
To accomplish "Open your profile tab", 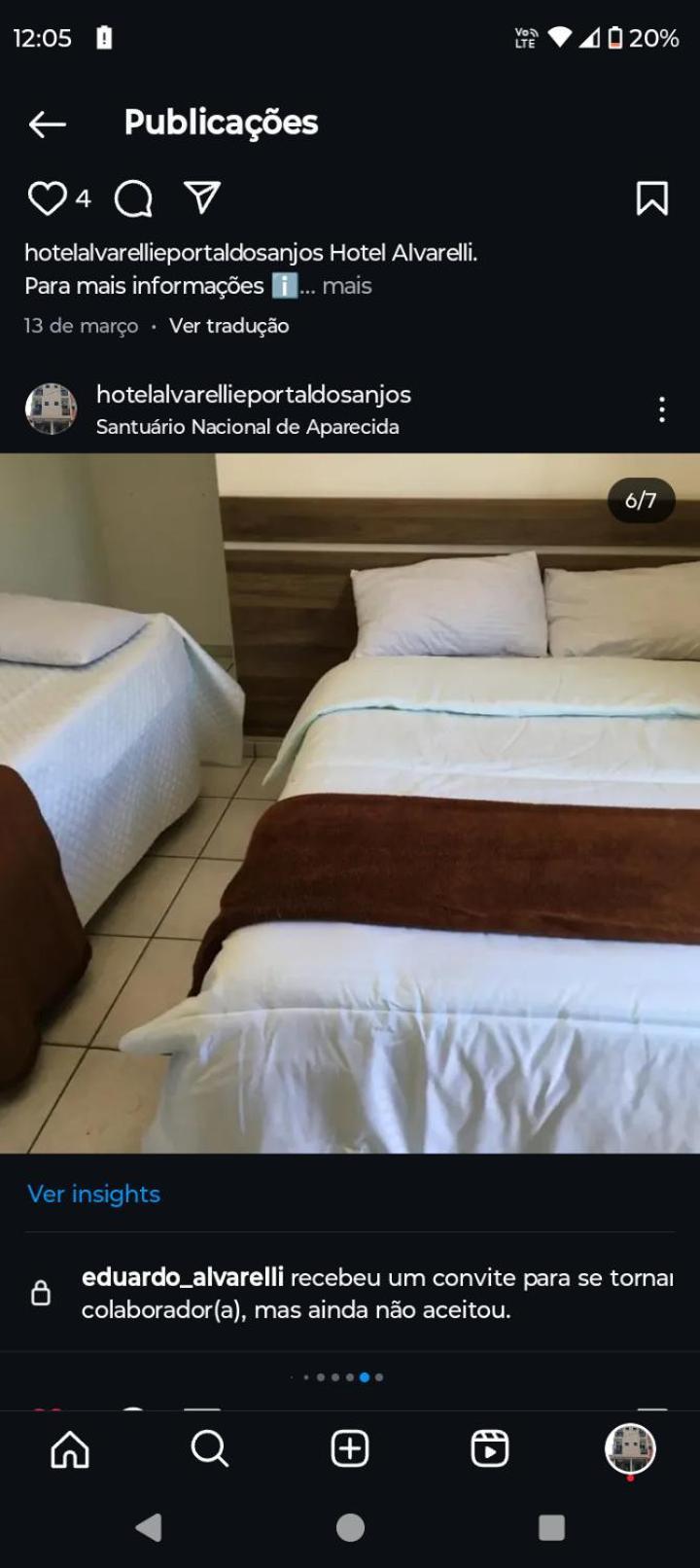I will coord(630,1449).
